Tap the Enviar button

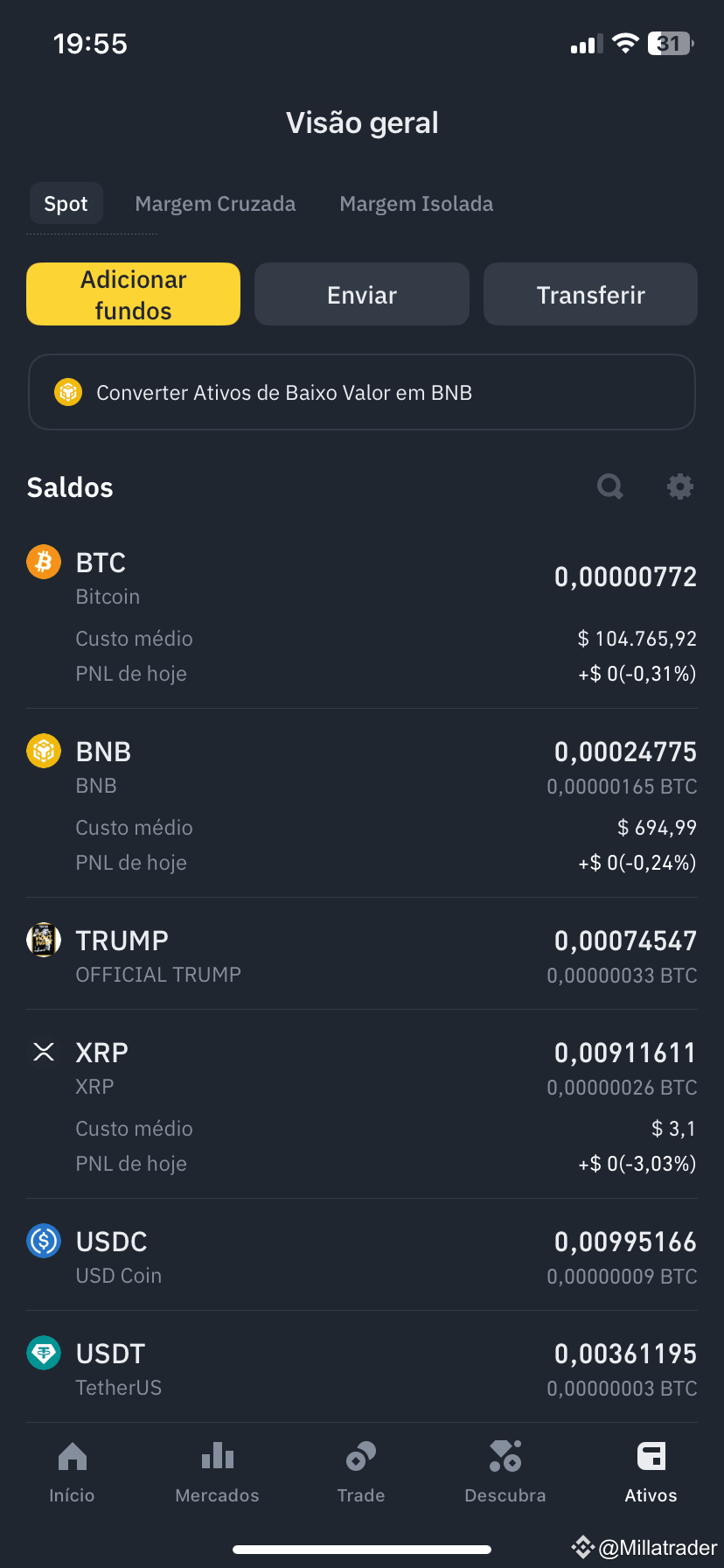coord(362,295)
